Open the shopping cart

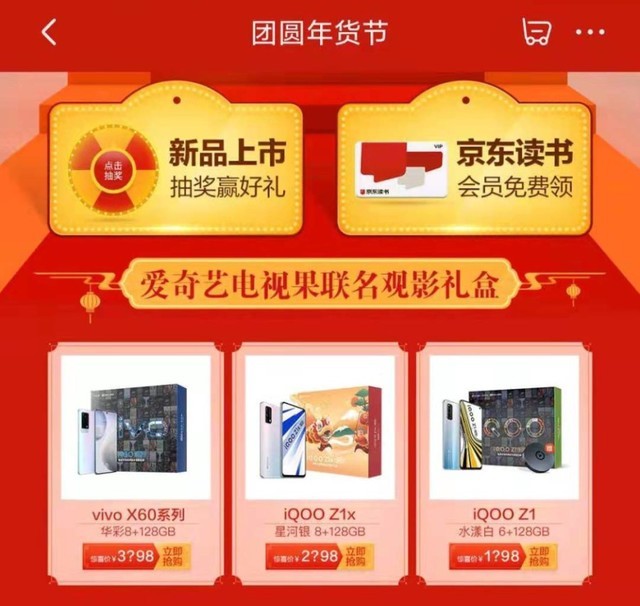coord(536,32)
